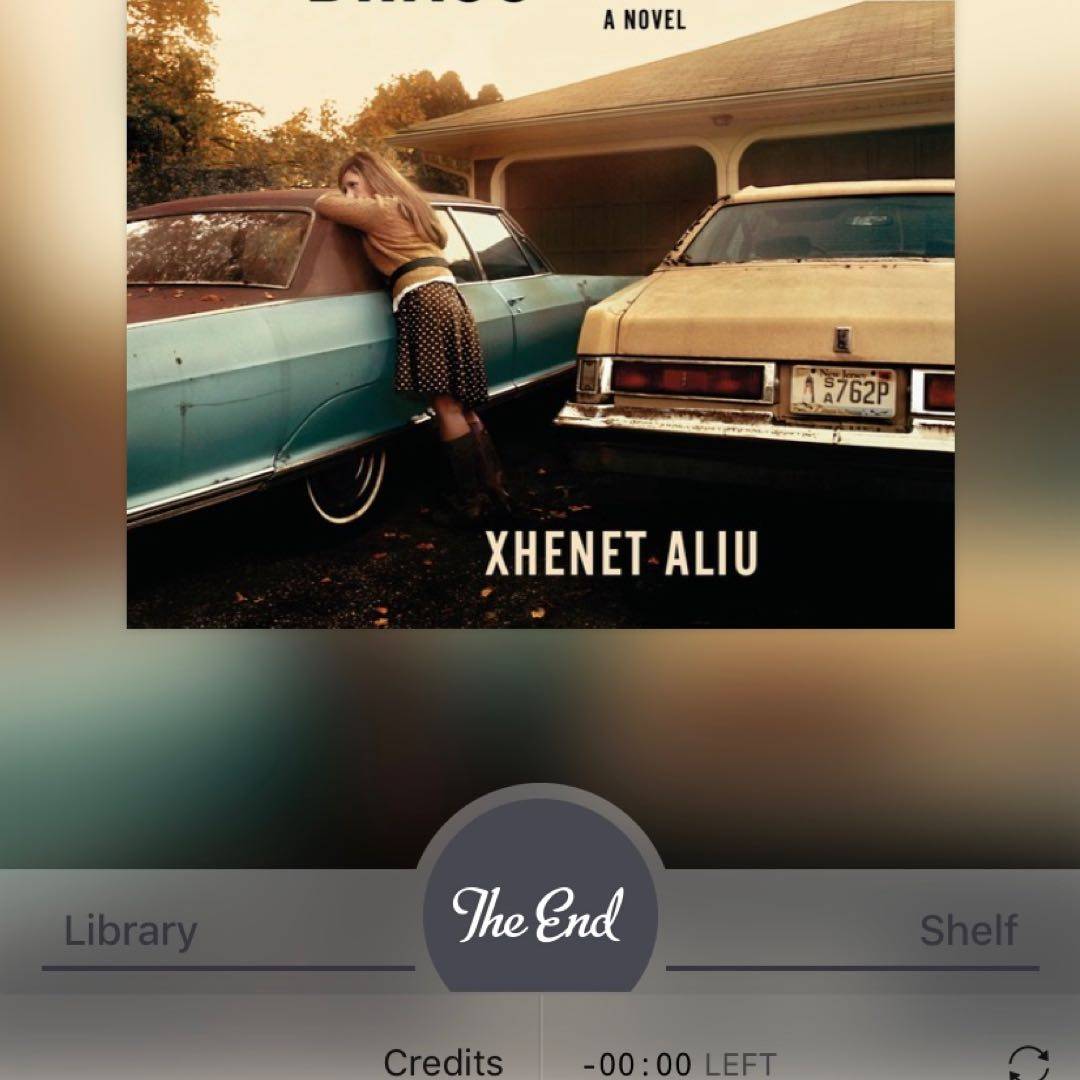Open the Shelf
This screenshot has width=1080, height=1080.
pyautogui.click(x=968, y=932)
